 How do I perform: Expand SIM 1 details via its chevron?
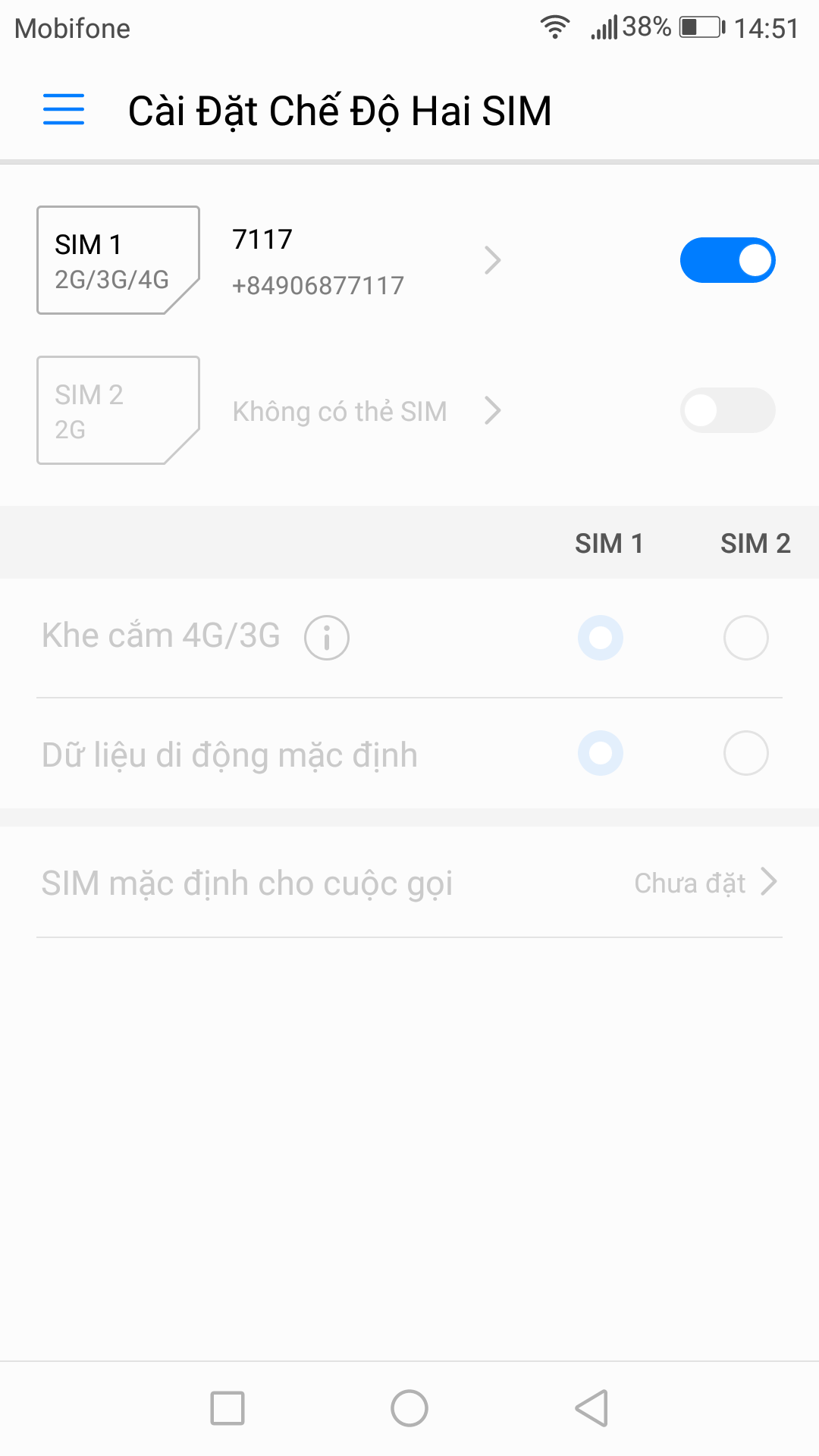pos(494,259)
